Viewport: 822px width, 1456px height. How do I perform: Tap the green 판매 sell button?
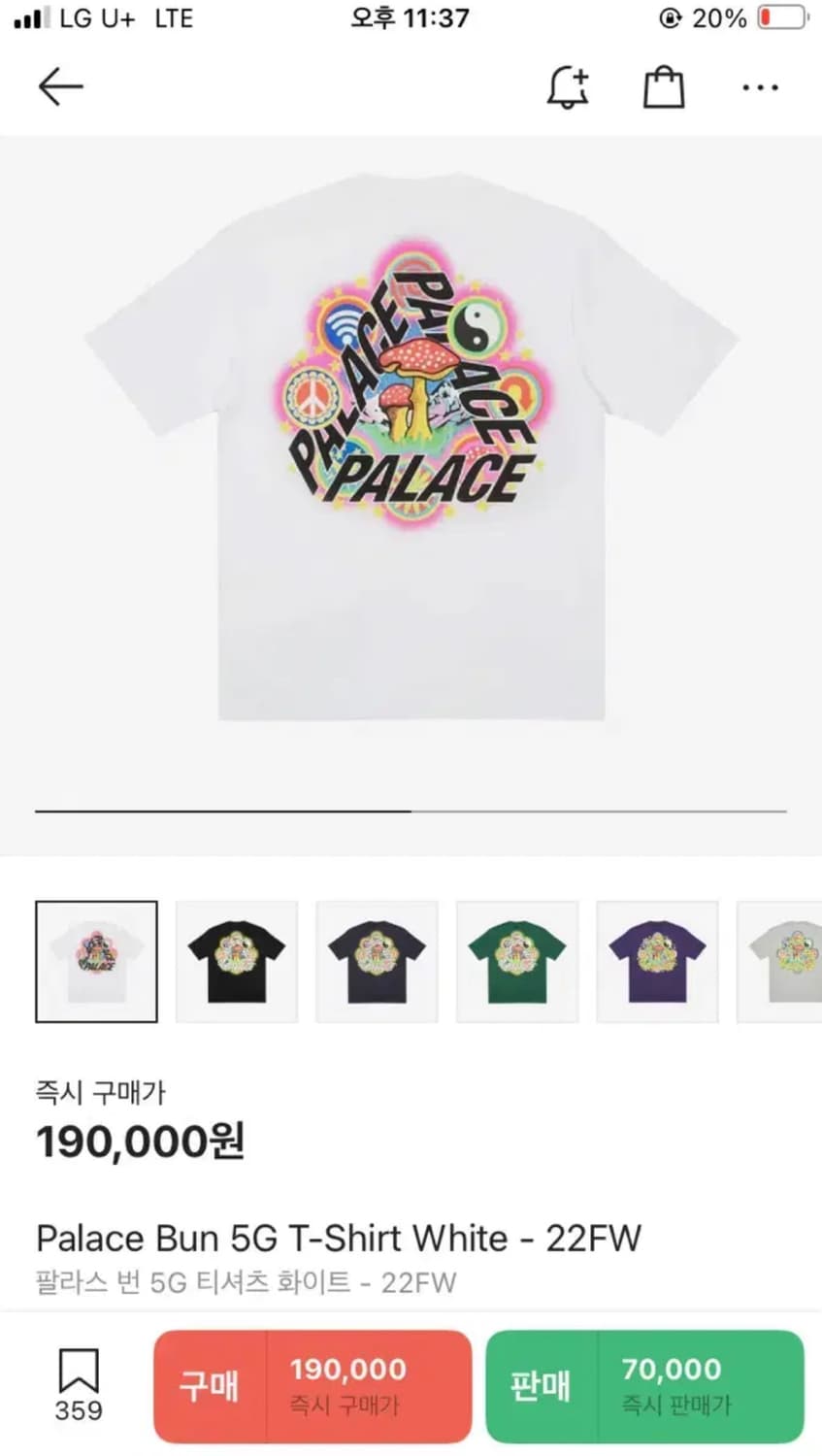coord(643,1386)
